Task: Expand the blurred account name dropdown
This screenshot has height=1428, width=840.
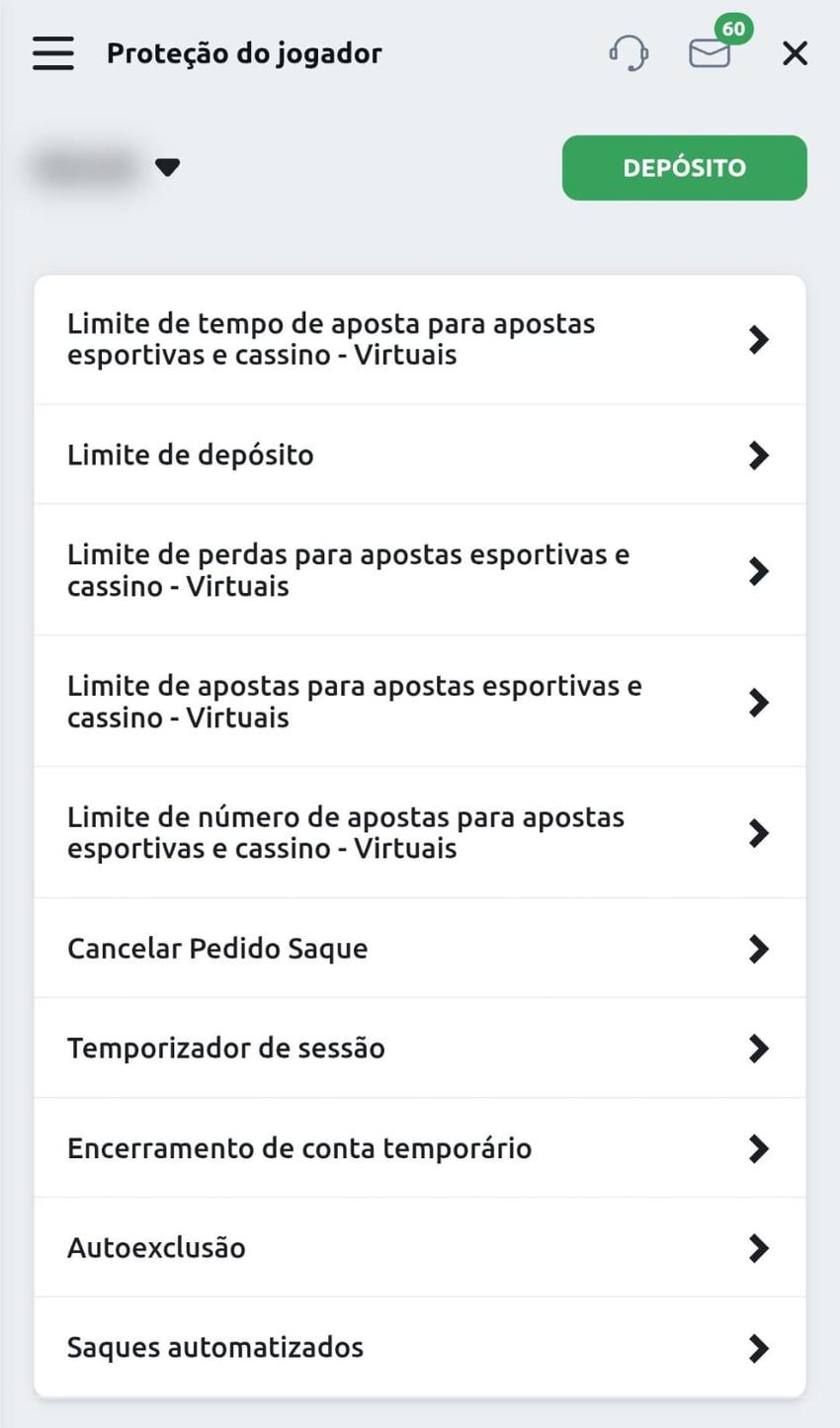Action: click(x=167, y=167)
